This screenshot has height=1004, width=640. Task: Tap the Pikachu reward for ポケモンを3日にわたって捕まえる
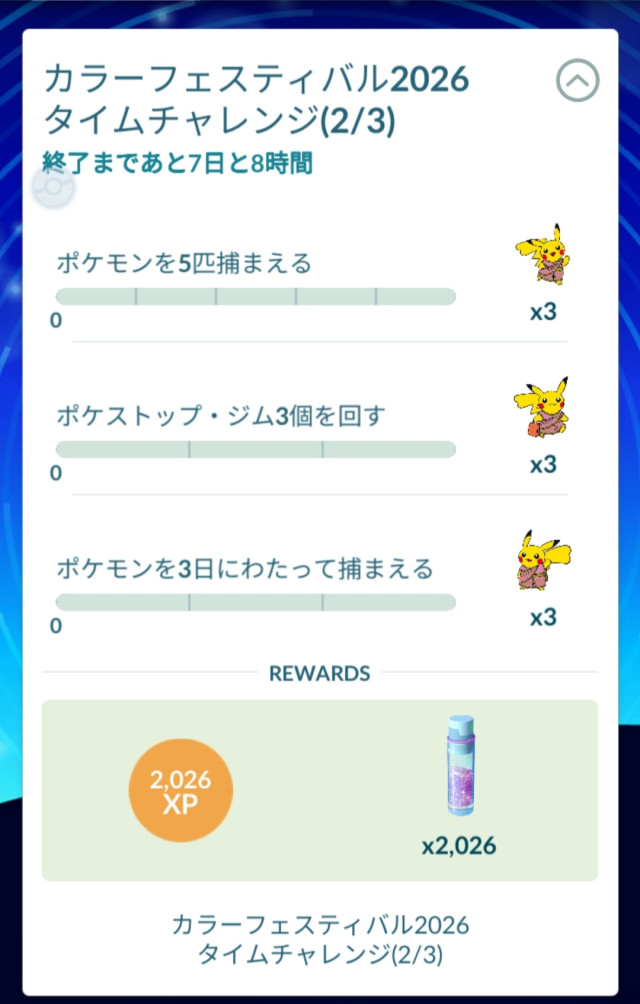coord(543,559)
